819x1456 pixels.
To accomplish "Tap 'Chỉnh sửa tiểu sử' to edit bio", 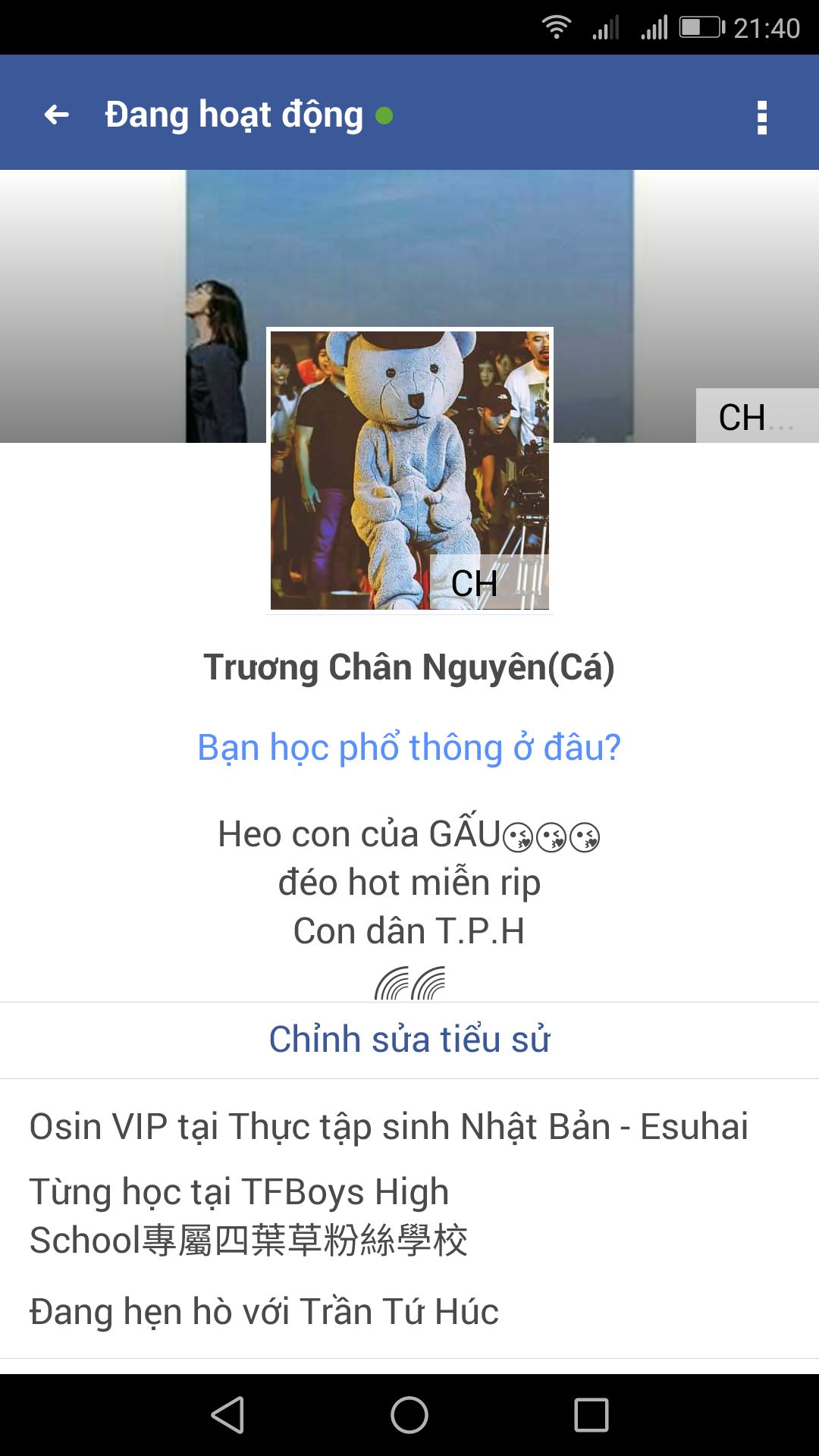I will 409,1040.
